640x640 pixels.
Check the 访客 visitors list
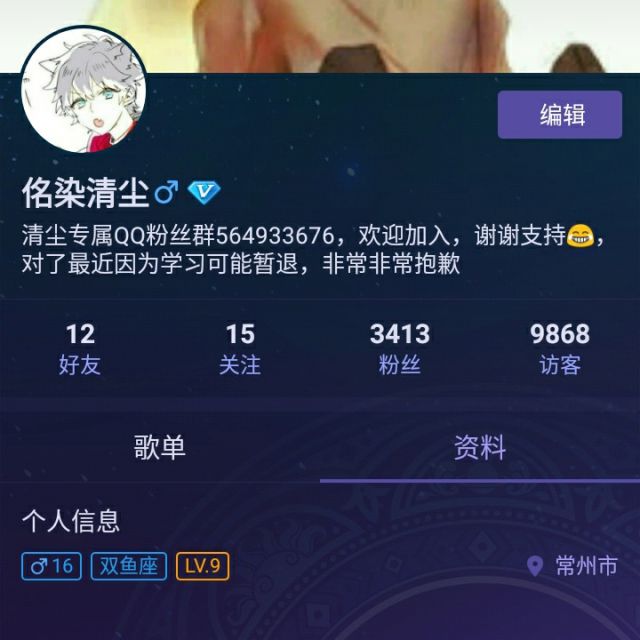(x=560, y=348)
